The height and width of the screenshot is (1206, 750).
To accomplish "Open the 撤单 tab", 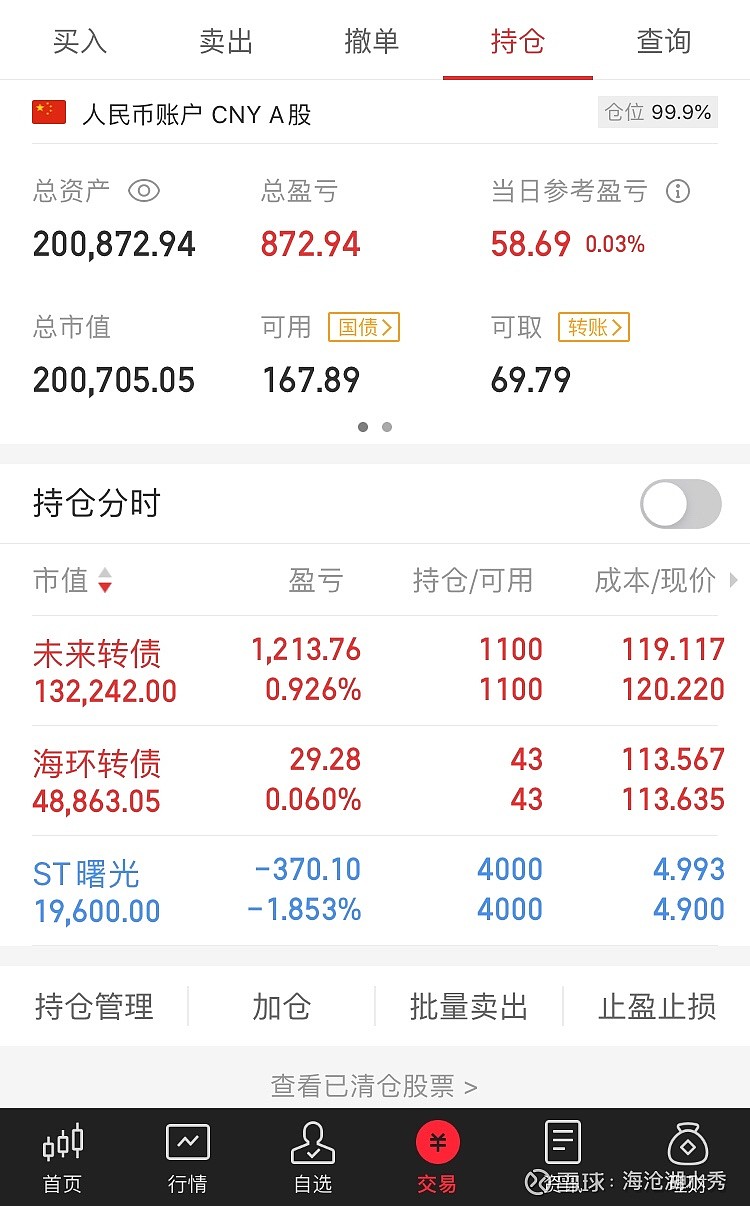I will point(371,41).
